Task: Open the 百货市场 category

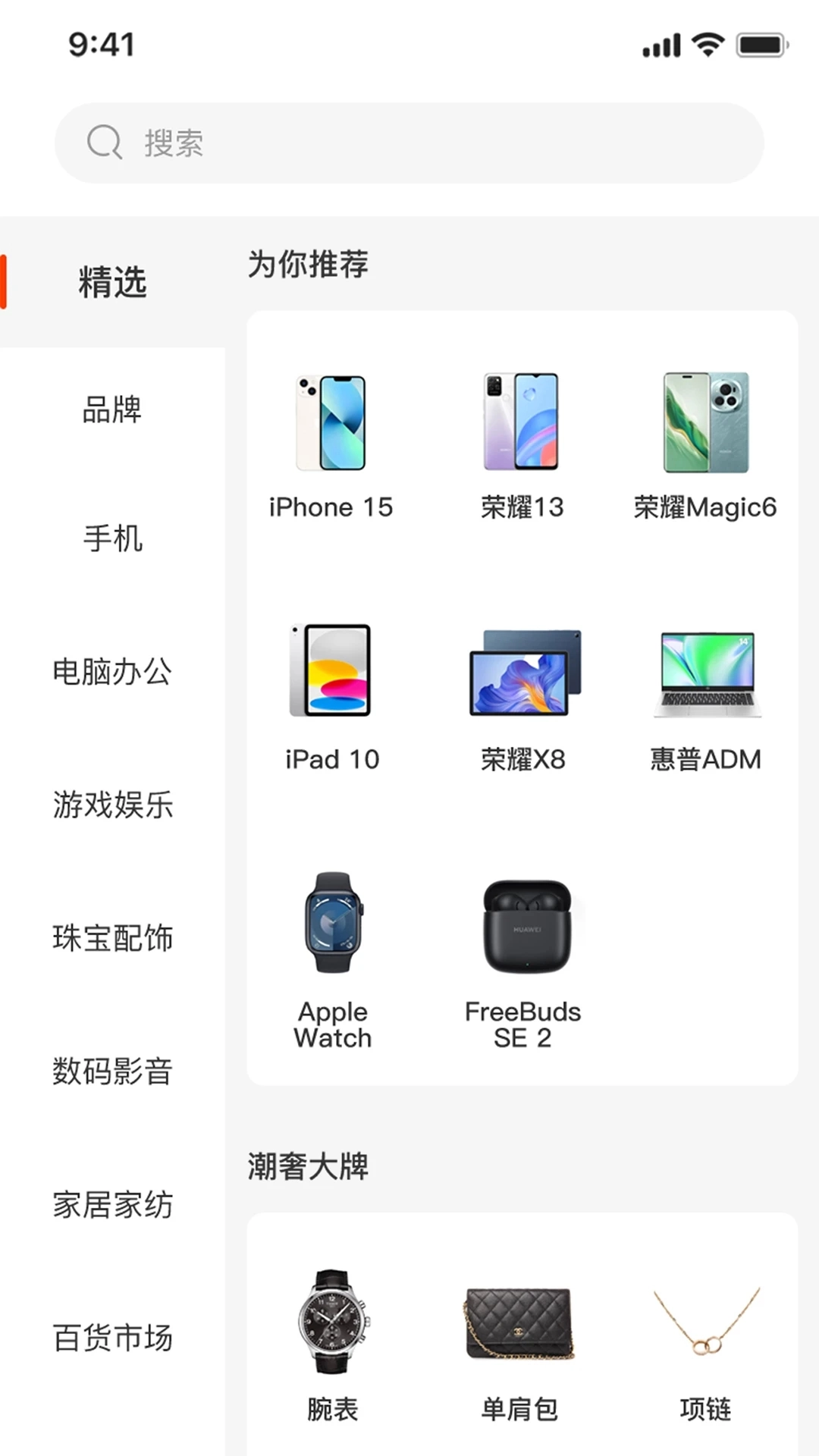Action: pyautogui.click(x=111, y=1338)
